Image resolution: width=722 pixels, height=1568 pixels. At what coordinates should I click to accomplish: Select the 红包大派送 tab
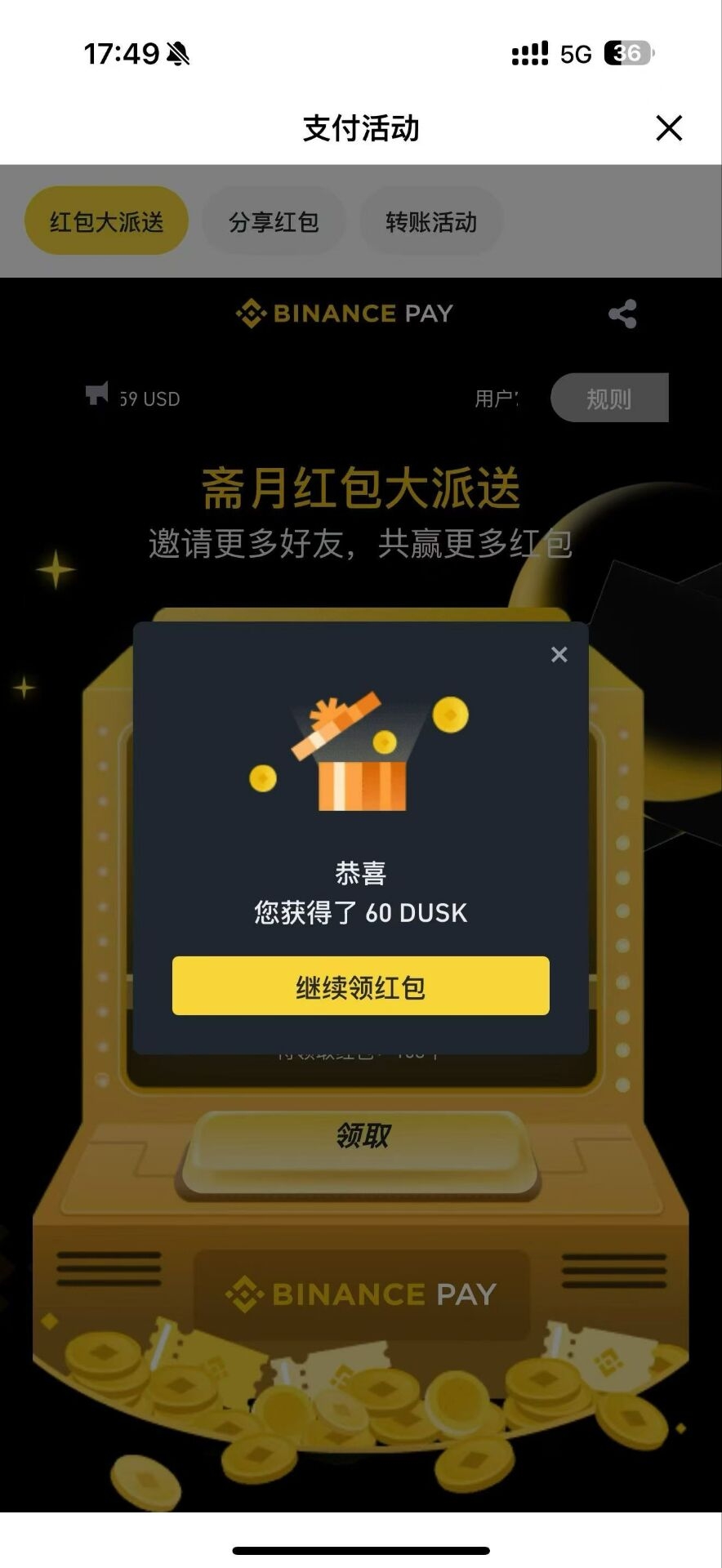coord(107,222)
